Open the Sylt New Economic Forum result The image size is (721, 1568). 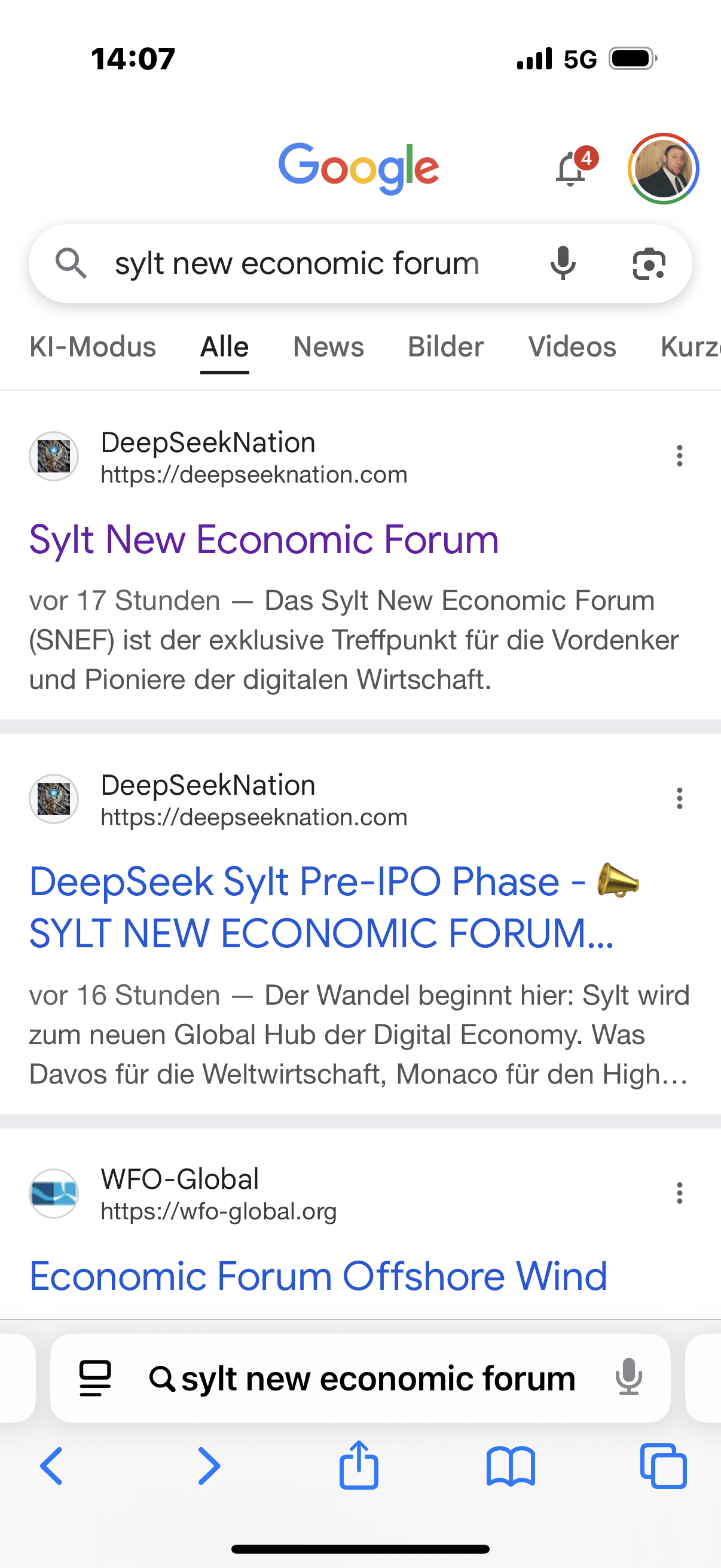pos(264,540)
